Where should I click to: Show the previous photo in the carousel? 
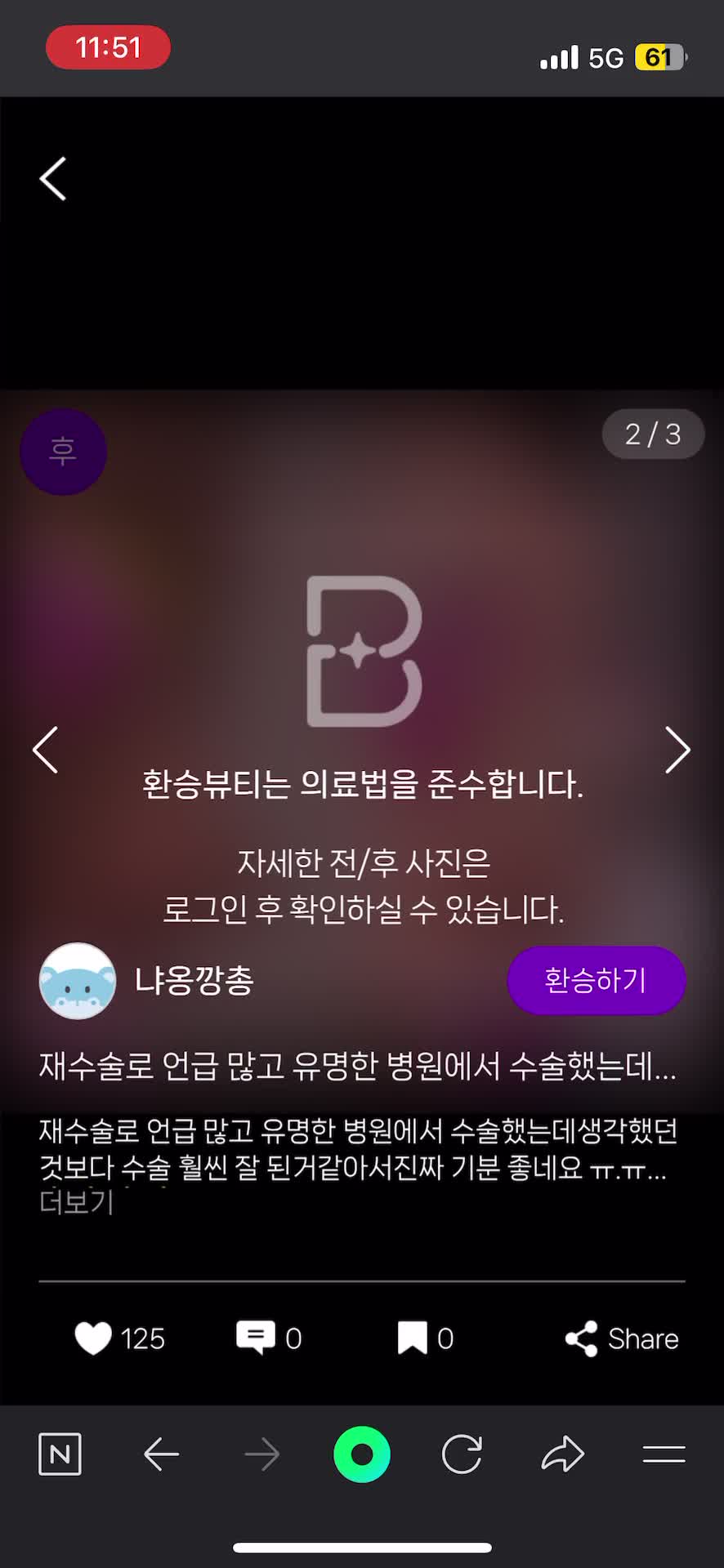tap(46, 750)
